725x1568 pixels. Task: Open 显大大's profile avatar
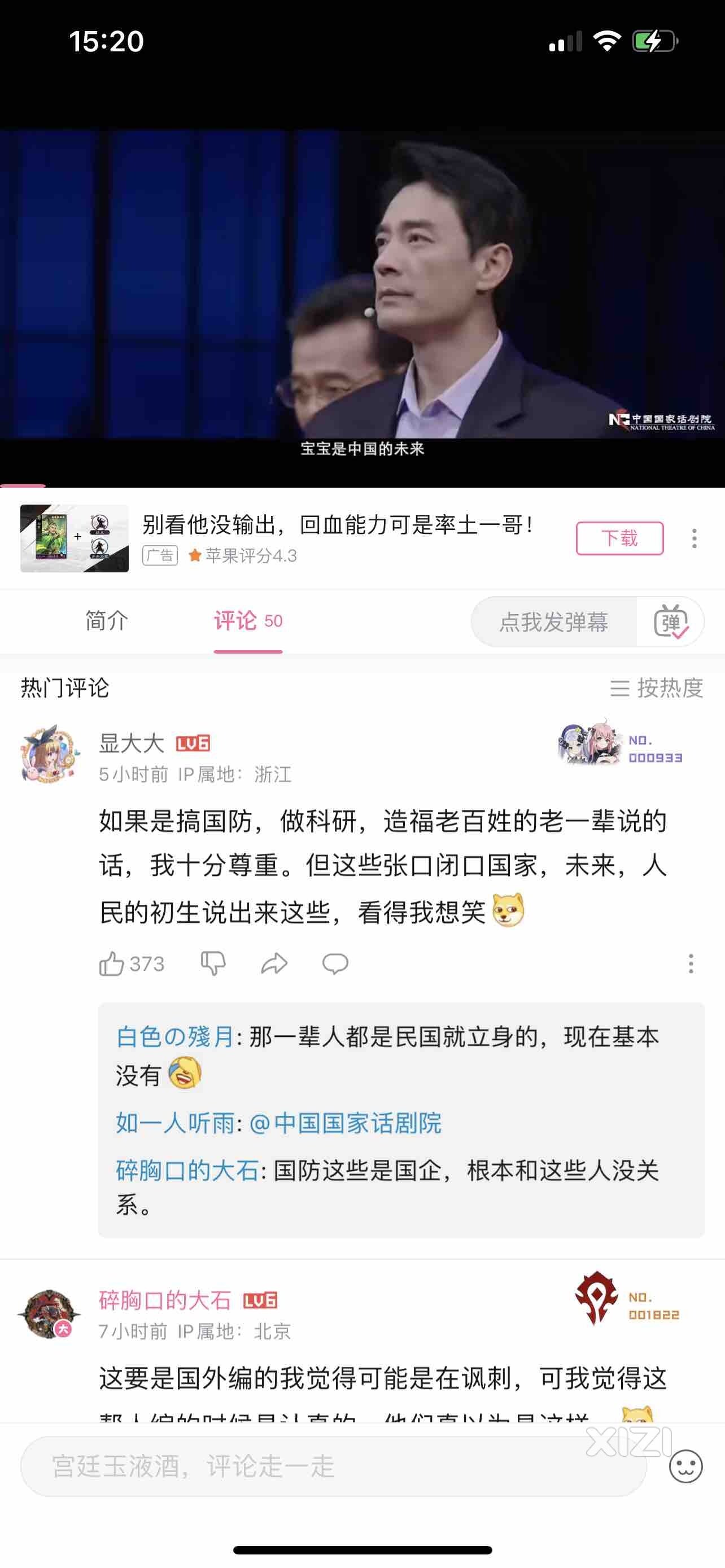(50, 754)
